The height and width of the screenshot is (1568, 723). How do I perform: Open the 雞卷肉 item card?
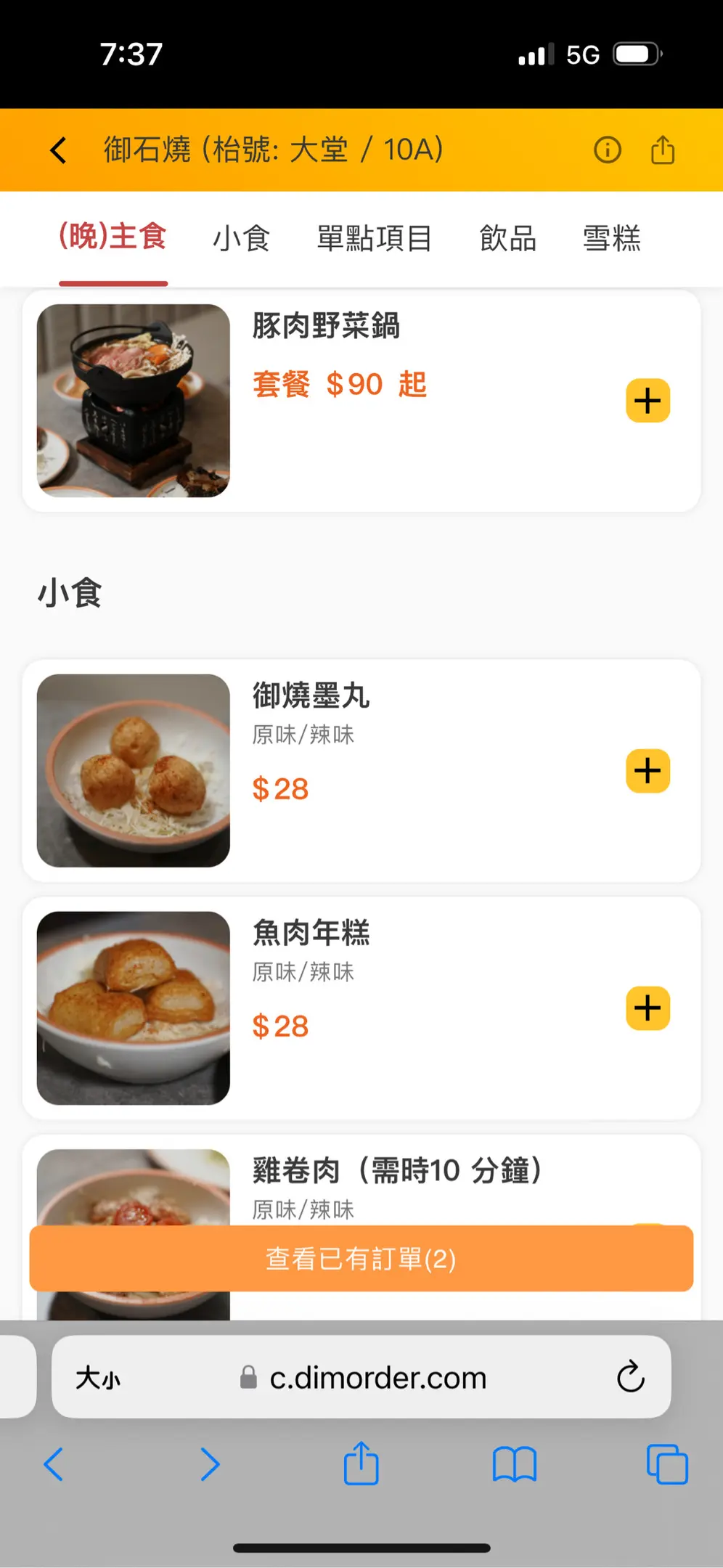click(x=361, y=1180)
